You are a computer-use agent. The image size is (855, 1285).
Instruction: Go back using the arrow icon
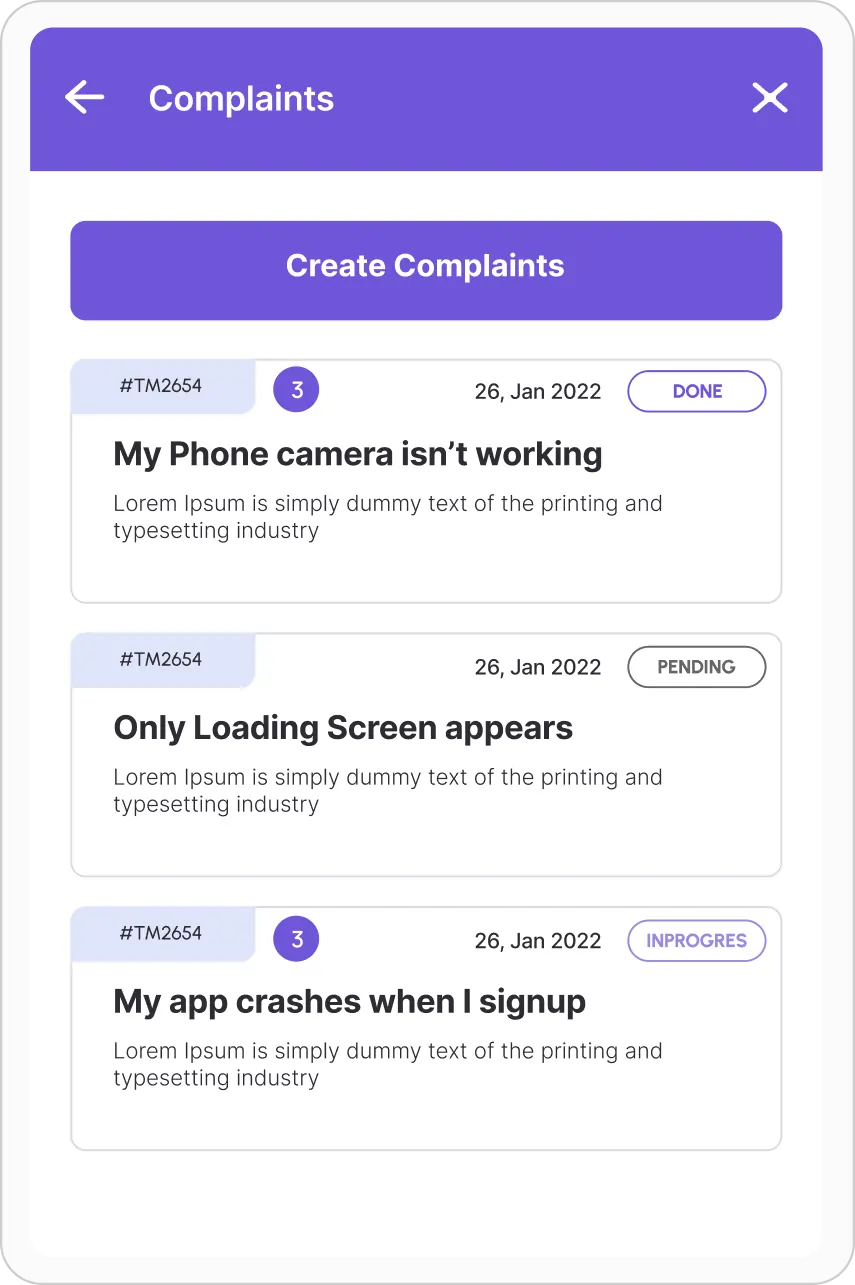pyautogui.click(x=85, y=98)
